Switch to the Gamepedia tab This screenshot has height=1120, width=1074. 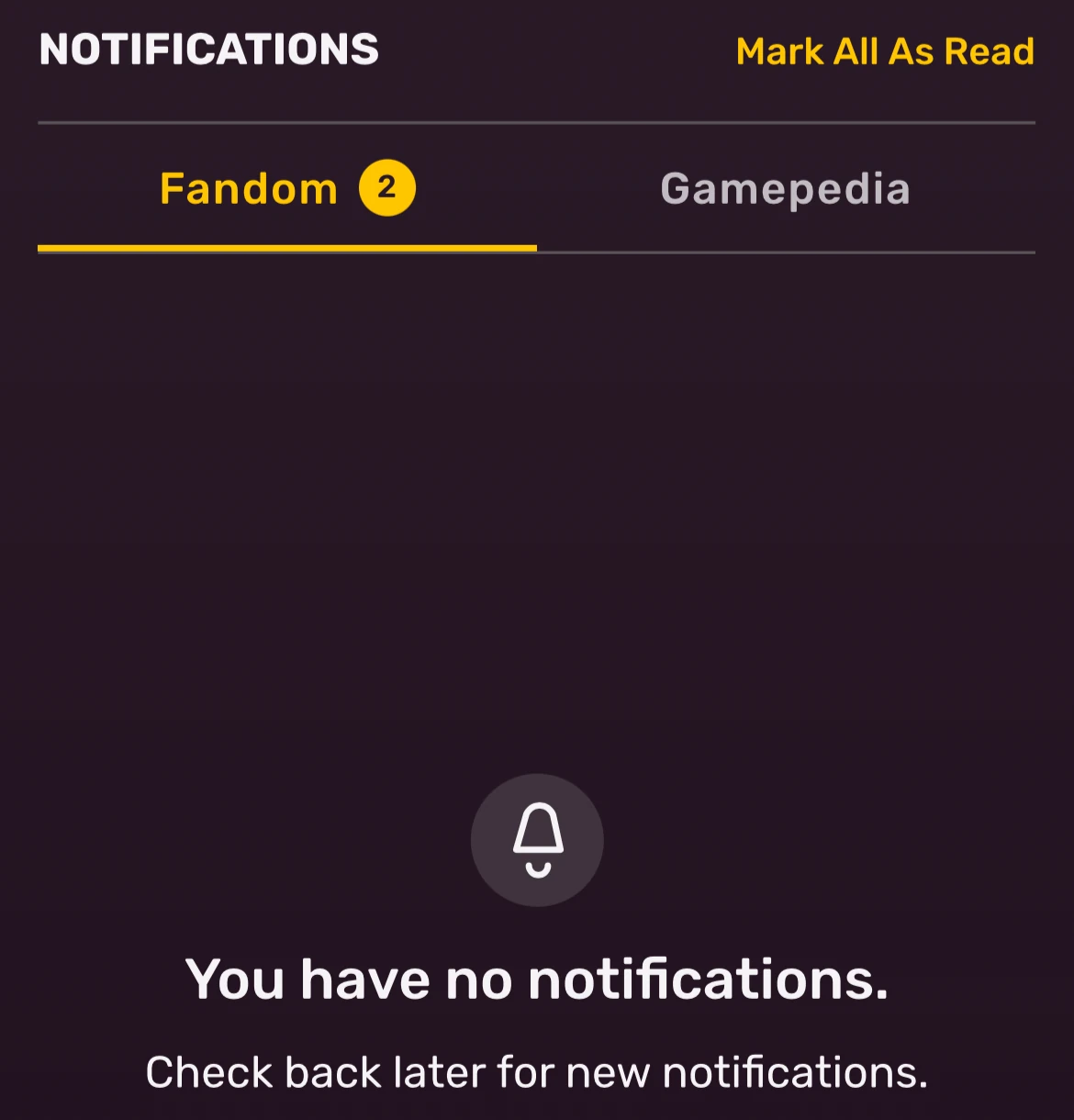click(785, 189)
